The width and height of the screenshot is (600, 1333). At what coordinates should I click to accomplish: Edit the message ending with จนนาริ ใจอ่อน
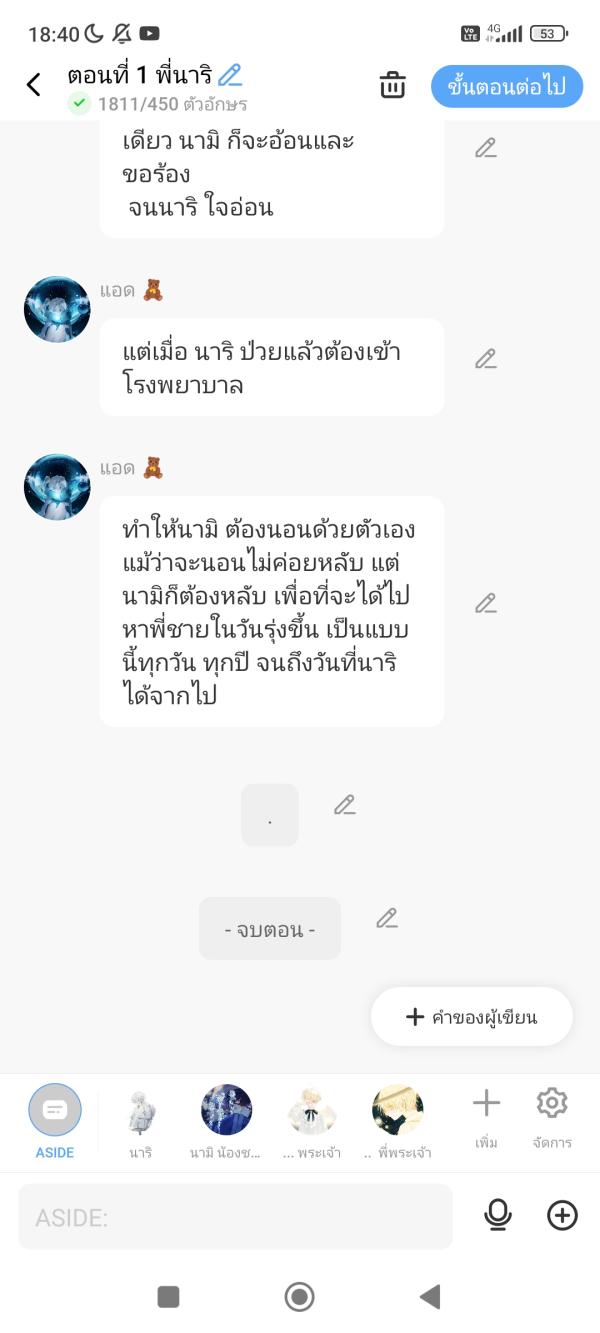(x=486, y=148)
